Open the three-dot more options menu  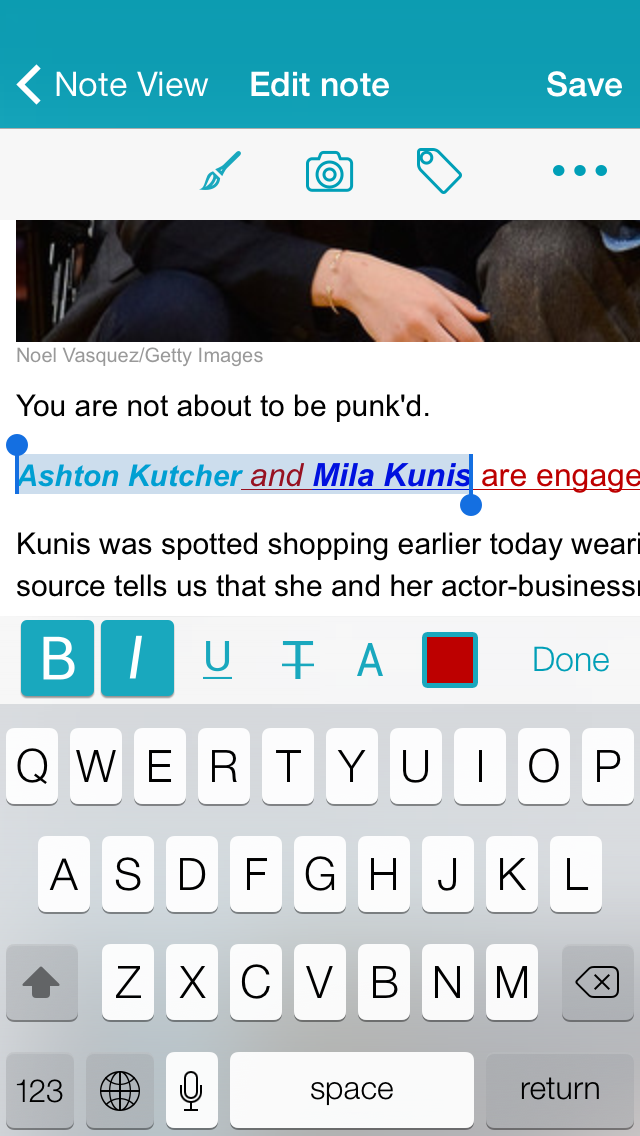click(580, 171)
